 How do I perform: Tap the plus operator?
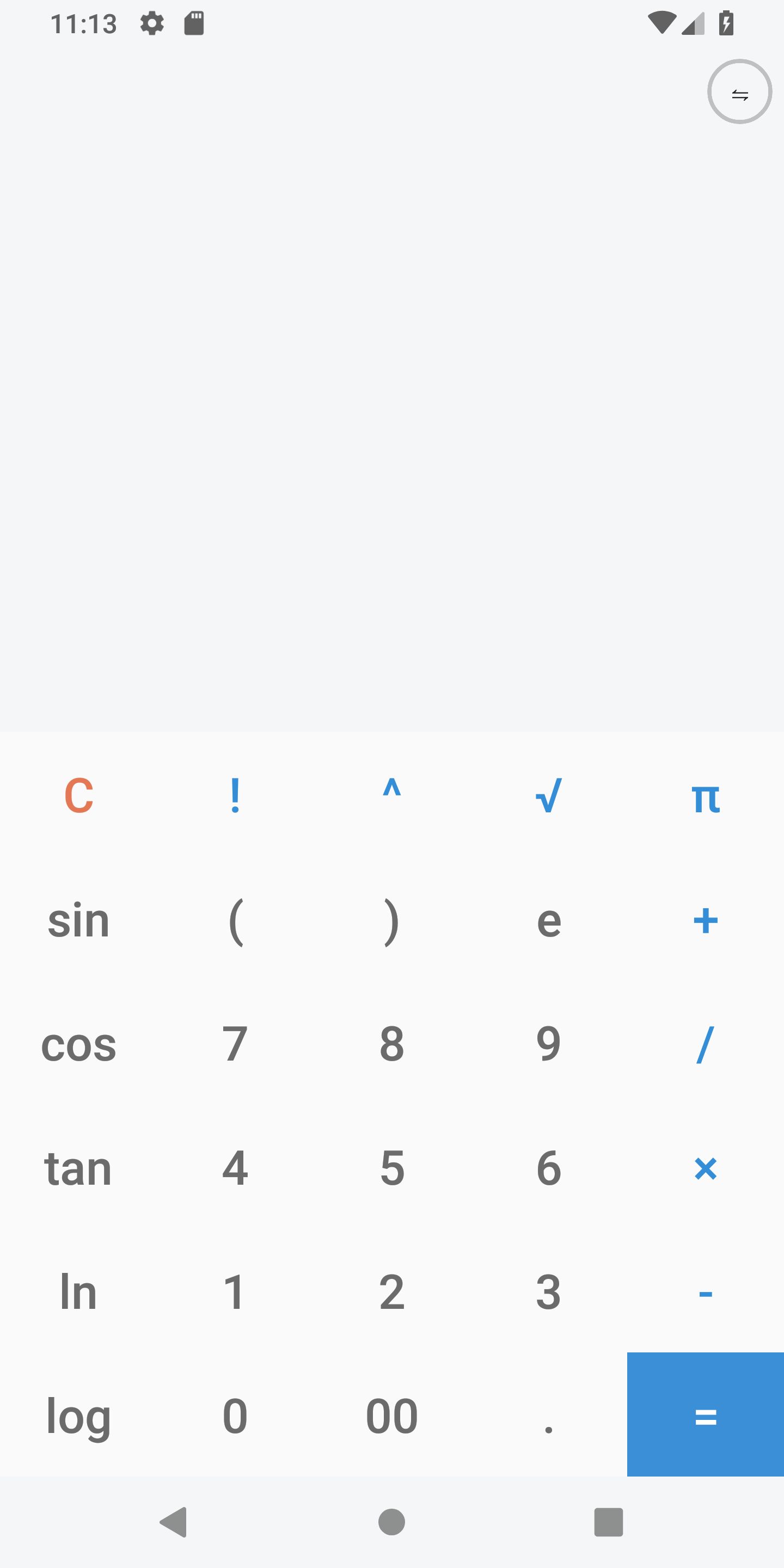705,920
